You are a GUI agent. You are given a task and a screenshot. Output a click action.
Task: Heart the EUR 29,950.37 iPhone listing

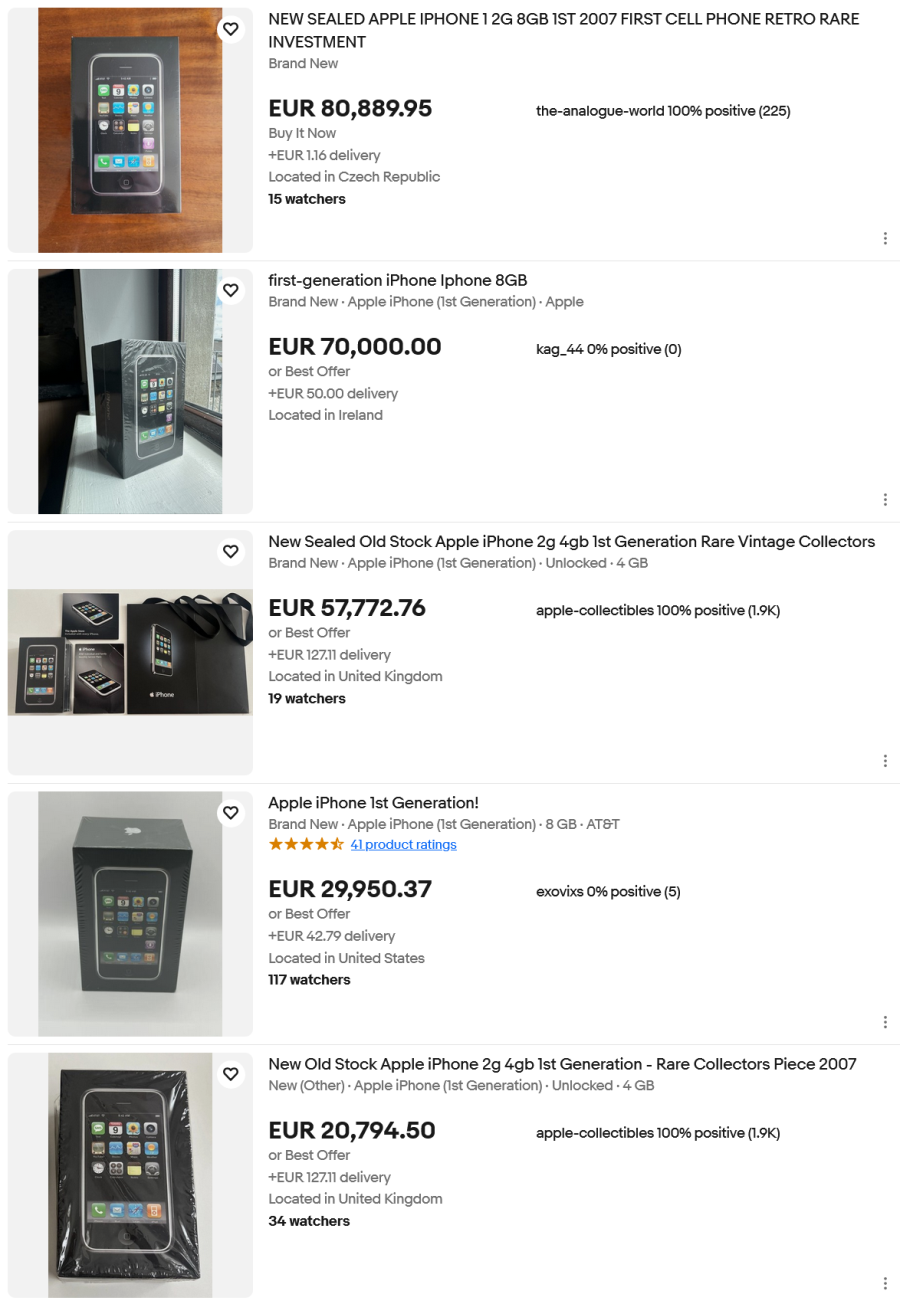231,813
